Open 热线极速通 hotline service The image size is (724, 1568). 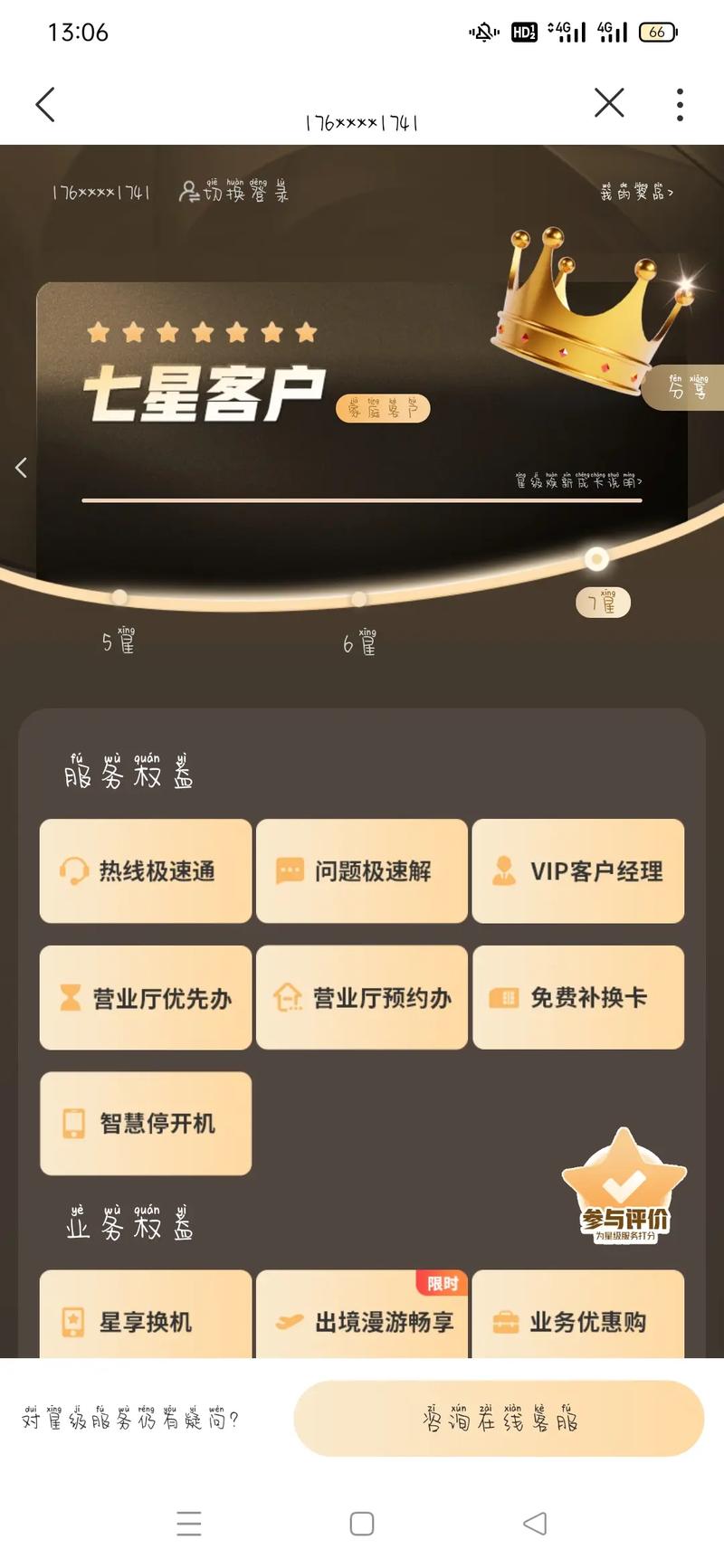[x=145, y=871]
